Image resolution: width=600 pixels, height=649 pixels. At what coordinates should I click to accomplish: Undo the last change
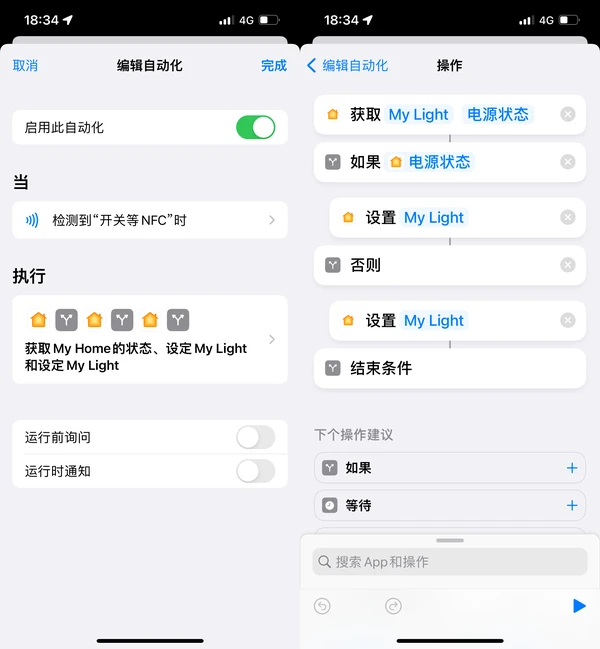pos(322,606)
